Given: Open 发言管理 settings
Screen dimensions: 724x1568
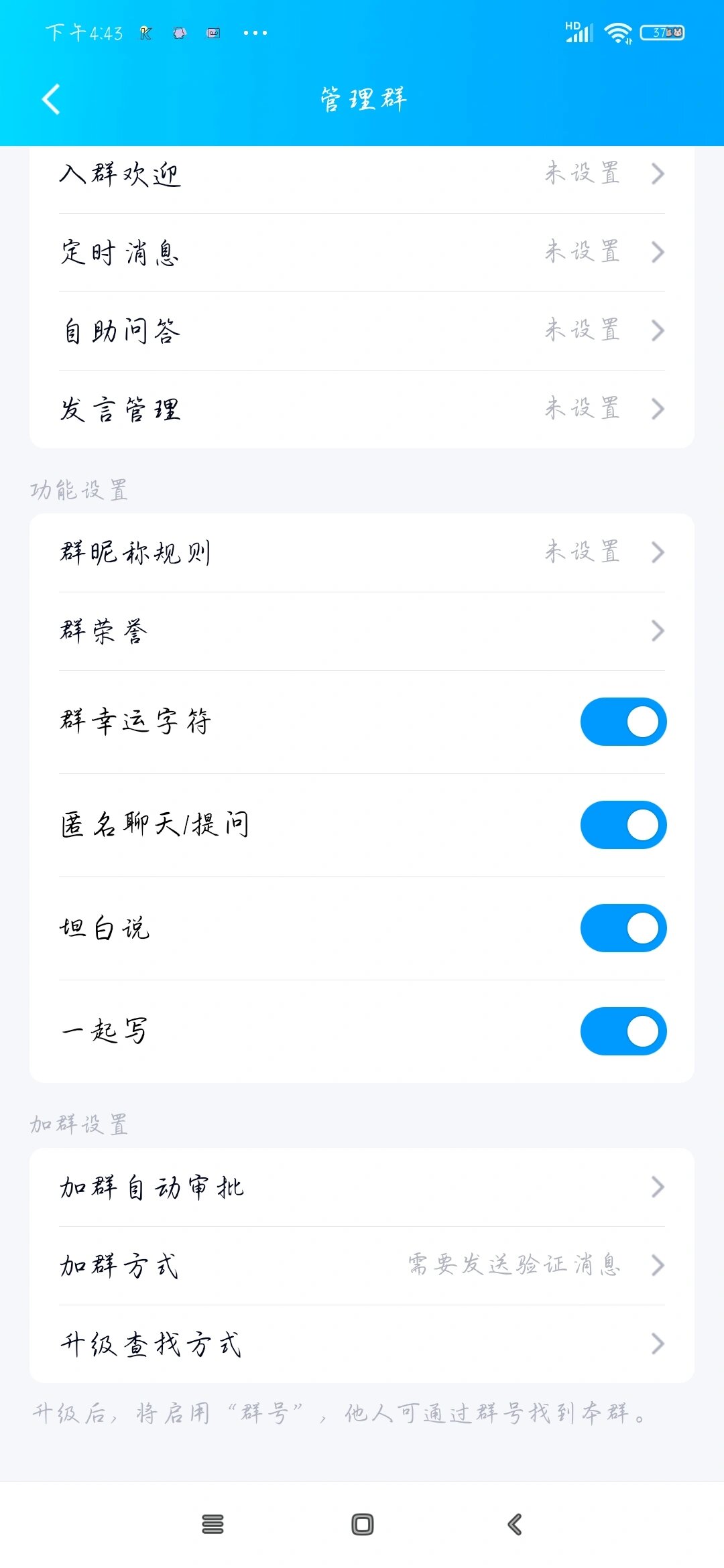Looking at the screenshot, I should click(362, 409).
